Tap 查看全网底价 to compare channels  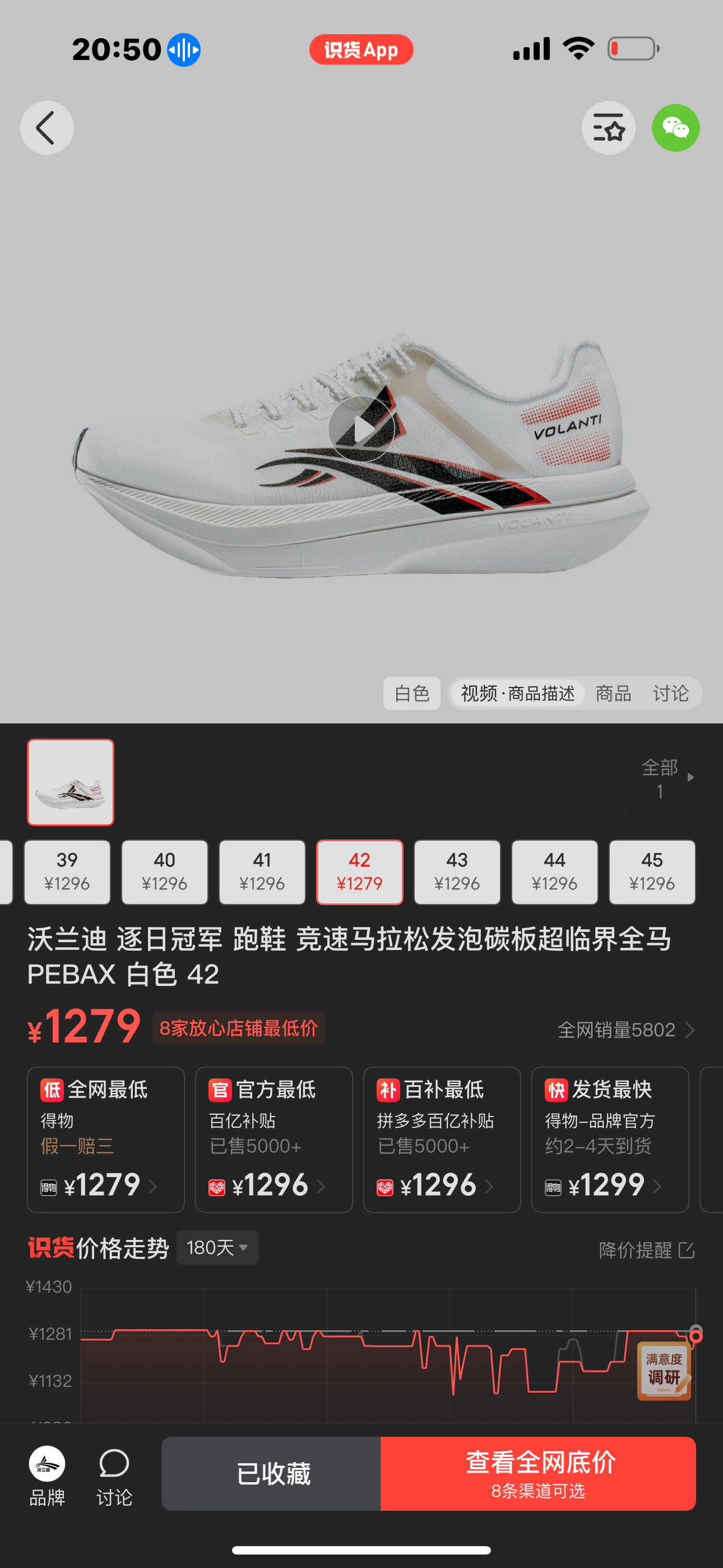538,1474
